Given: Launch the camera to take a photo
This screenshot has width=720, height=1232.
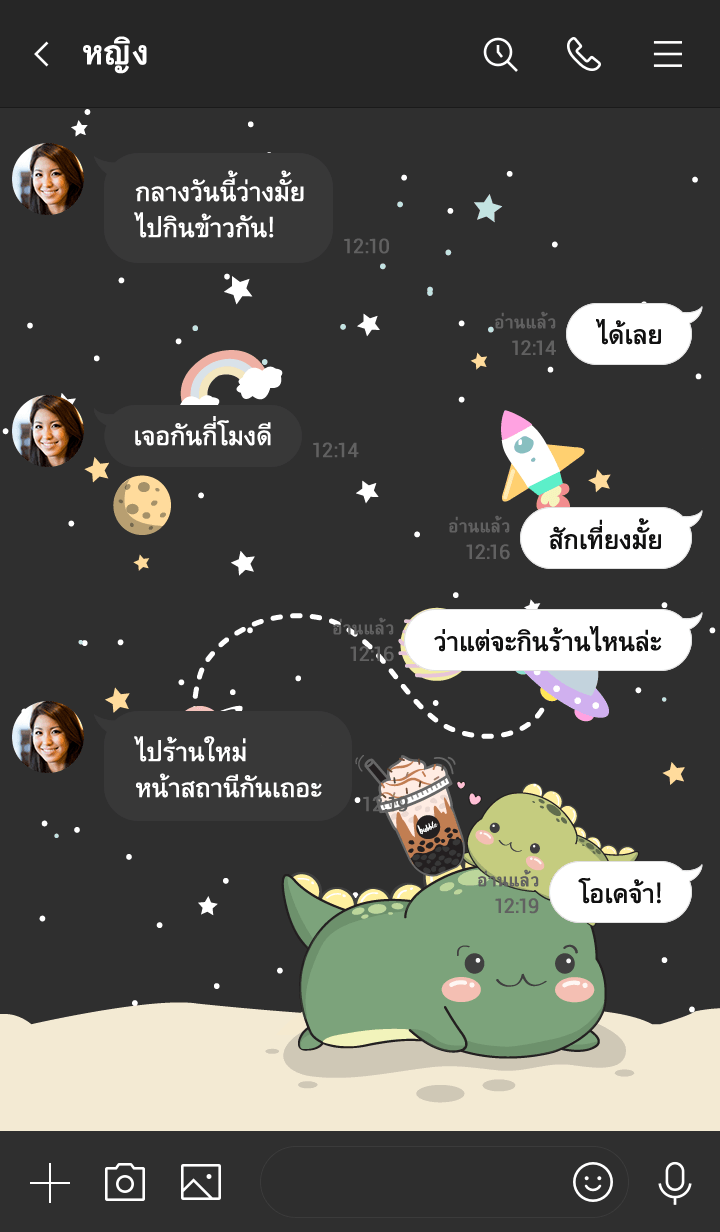Looking at the screenshot, I should [125, 1183].
